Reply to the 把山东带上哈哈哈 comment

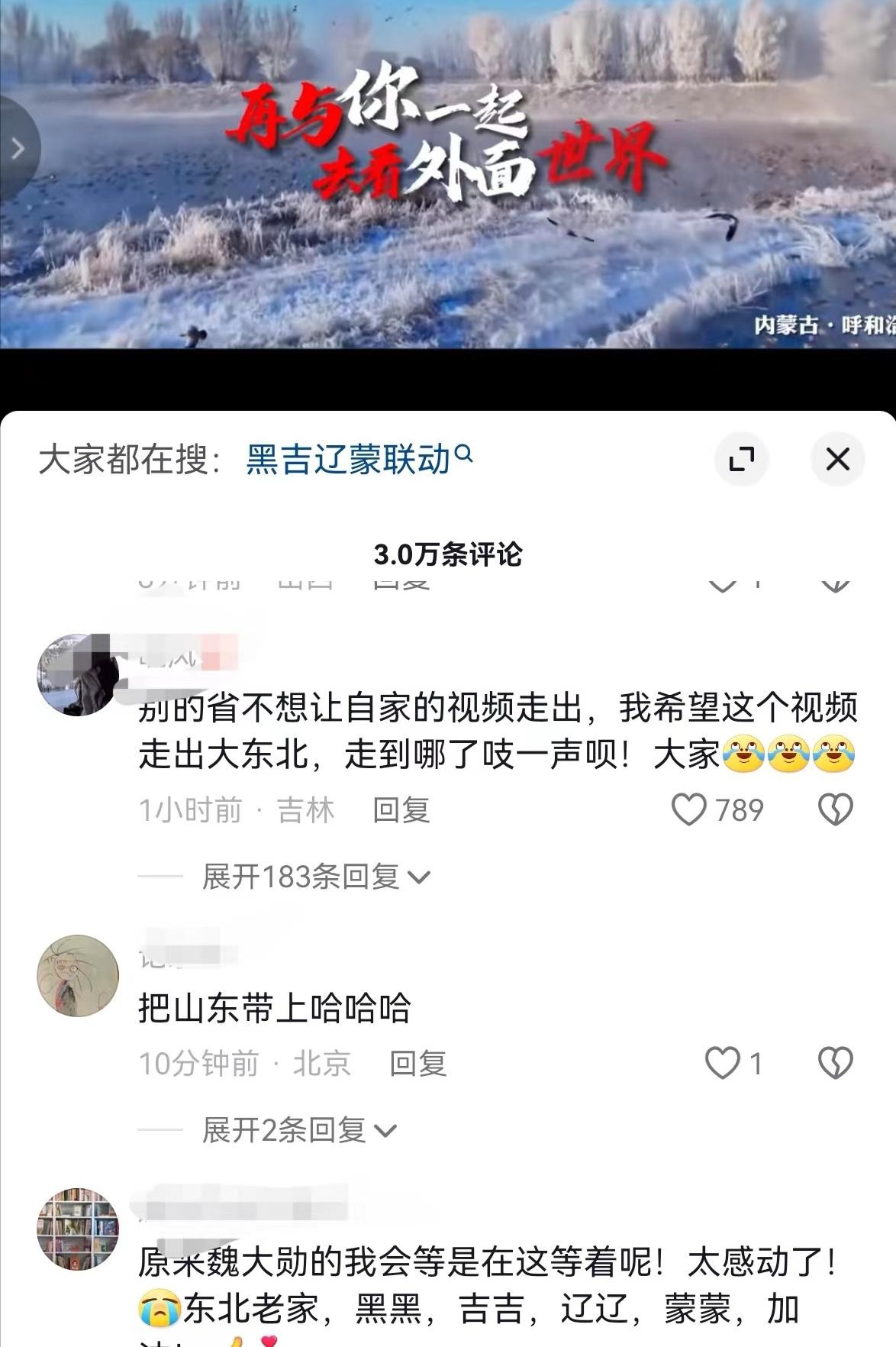(417, 1063)
